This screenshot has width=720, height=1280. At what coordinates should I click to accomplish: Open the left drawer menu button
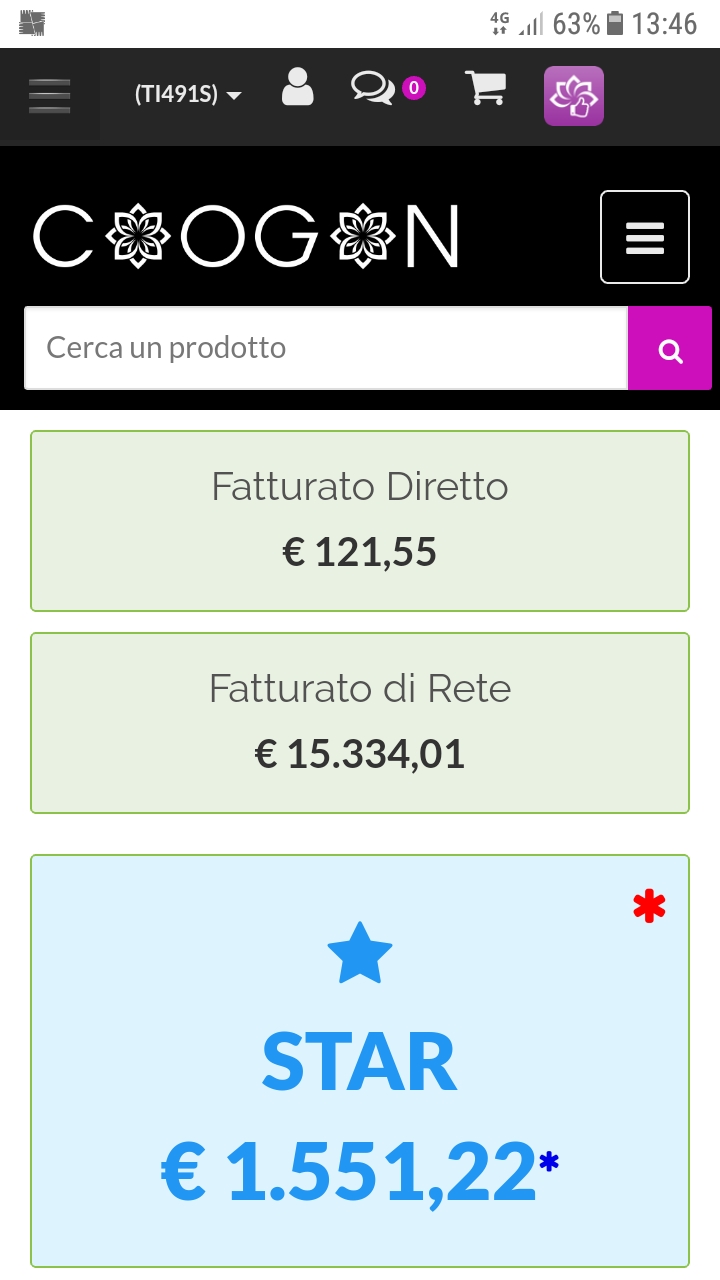tap(50, 96)
